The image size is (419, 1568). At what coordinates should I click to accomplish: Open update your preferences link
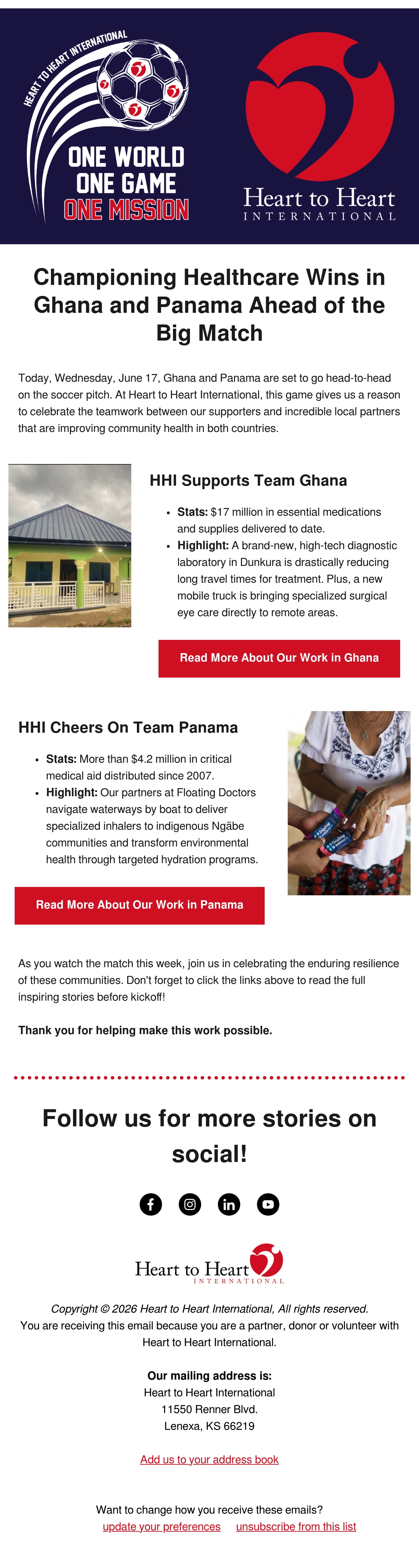pos(161,1526)
